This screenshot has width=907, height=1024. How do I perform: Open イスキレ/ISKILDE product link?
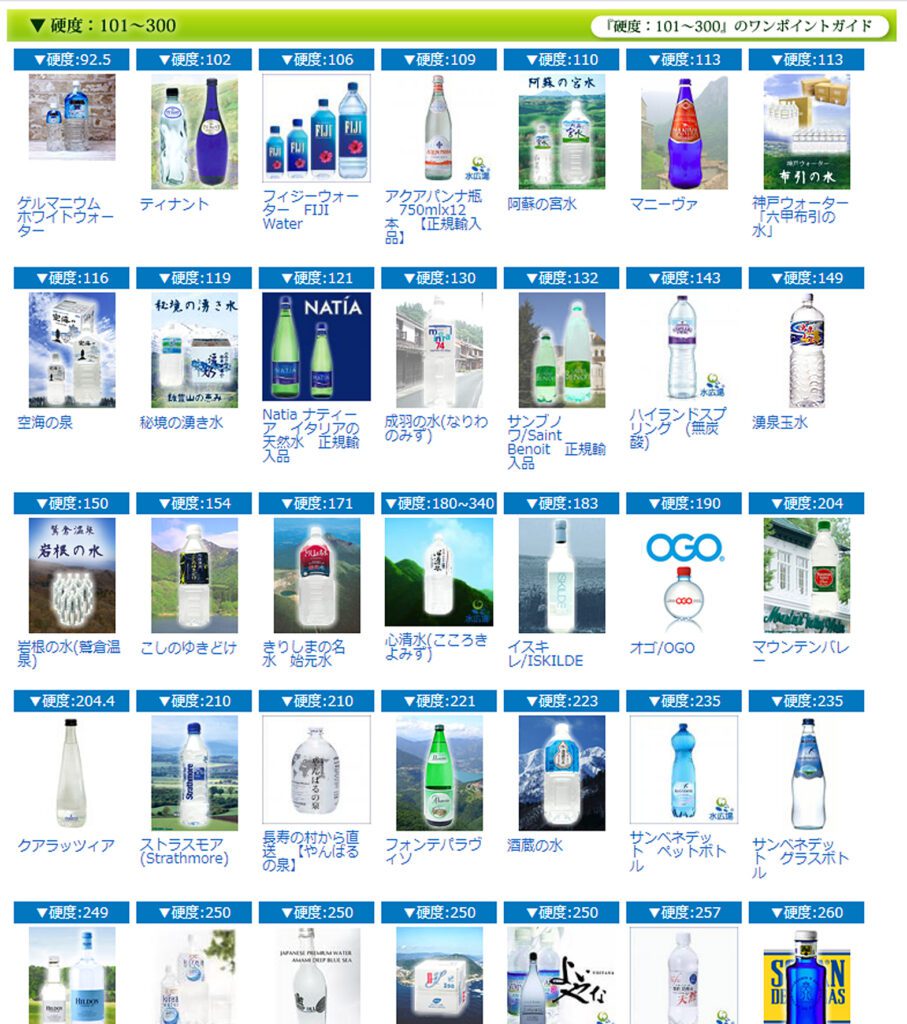[x=544, y=654]
